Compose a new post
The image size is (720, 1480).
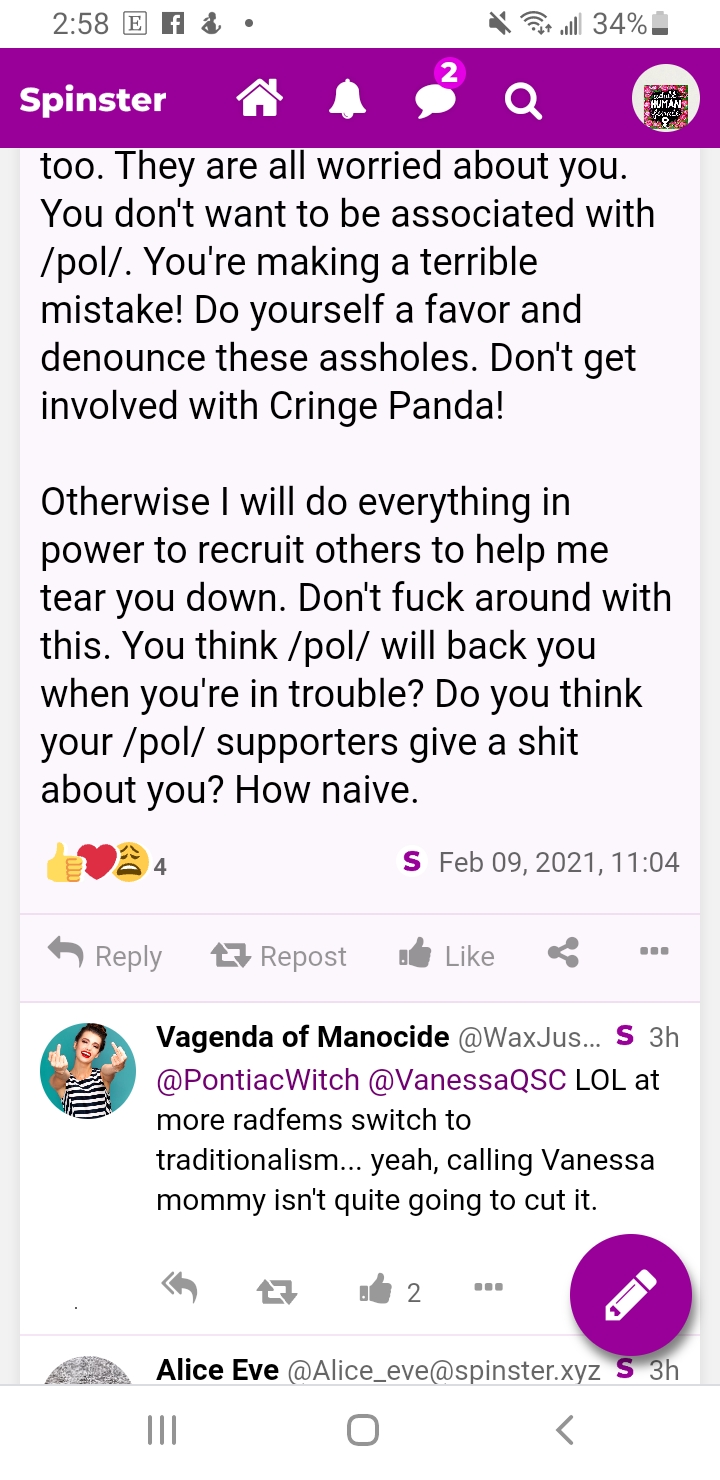(x=630, y=1295)
